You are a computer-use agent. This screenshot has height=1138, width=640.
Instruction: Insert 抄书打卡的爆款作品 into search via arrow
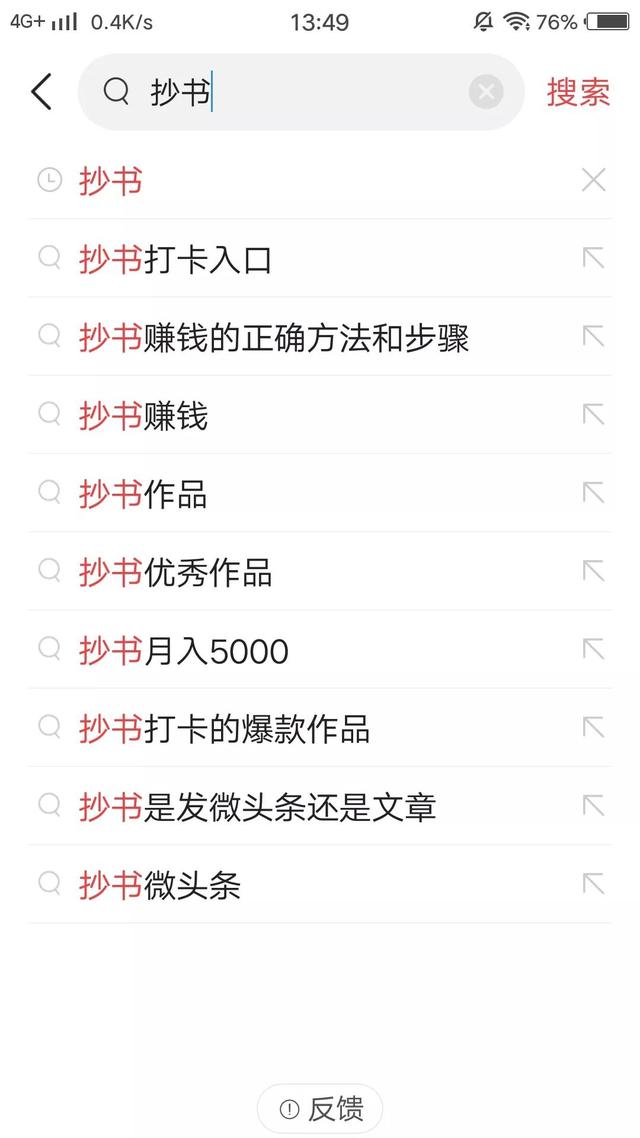point(593,728)
